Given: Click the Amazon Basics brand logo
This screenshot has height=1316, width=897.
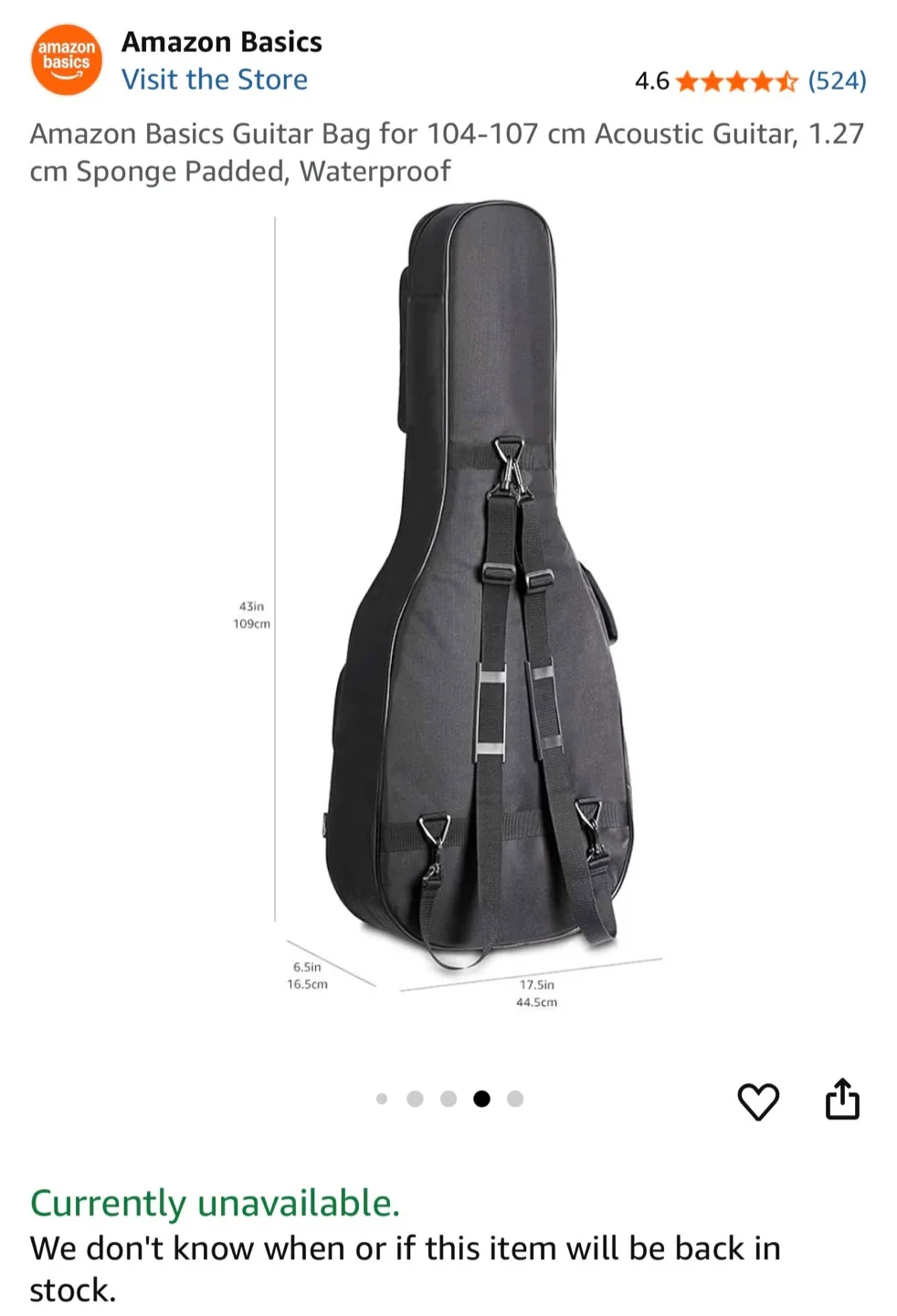Looking at the screenshot, I should coord(66,58).
